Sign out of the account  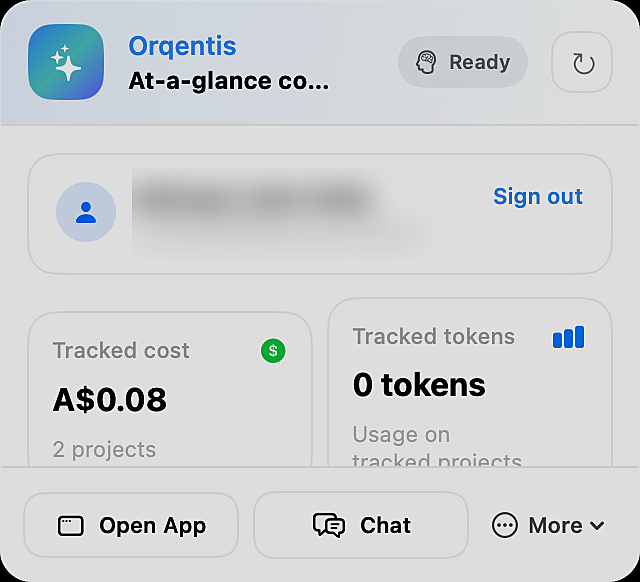537,197
